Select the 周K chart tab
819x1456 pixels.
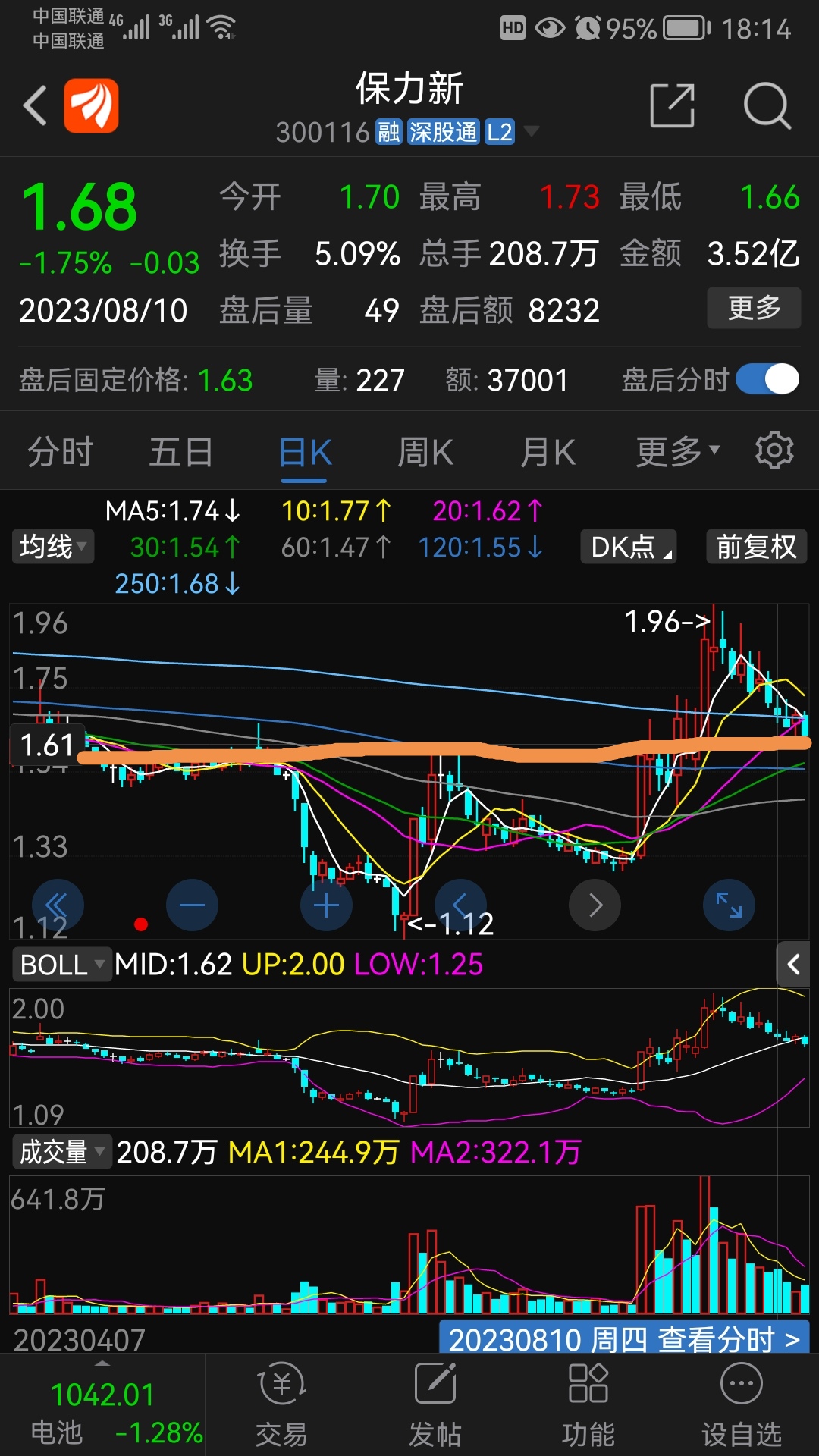[425, 452]
